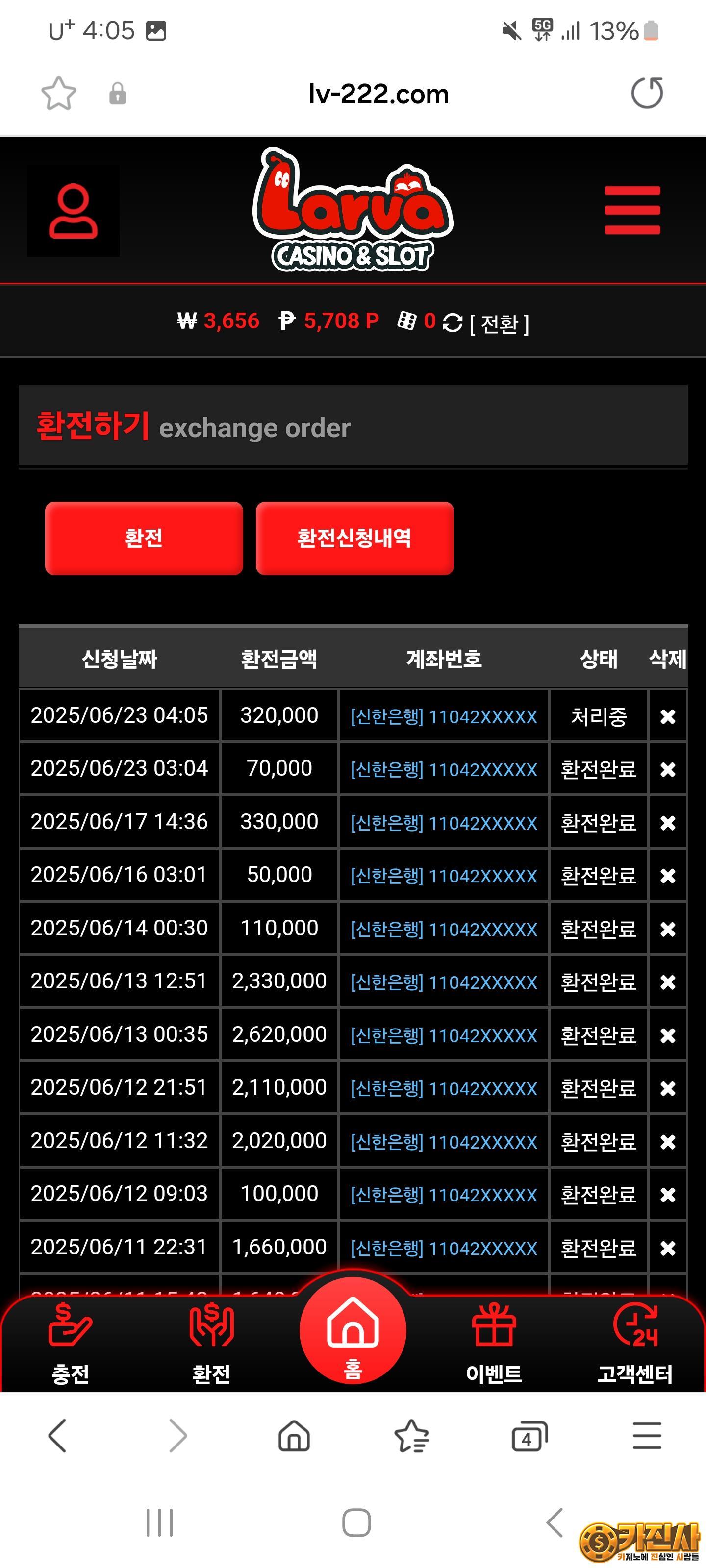The height and width of the screenshot is (1568, 706).
Task: Go to 홈 center button
Action: pyautogui.click(x=353, y=1331)
